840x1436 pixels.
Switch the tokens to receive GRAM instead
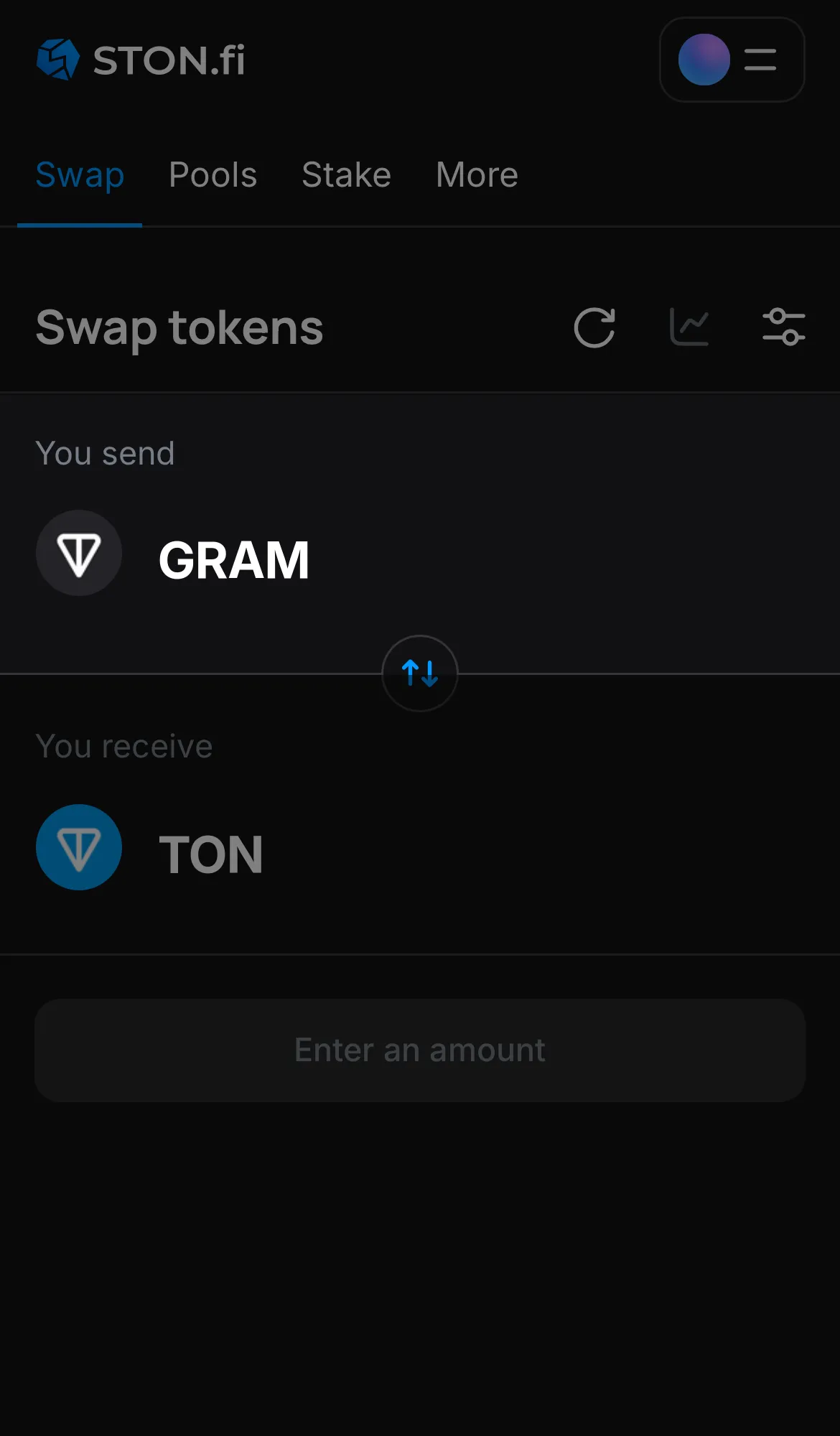pyautogui.click(x=419, y=673)
